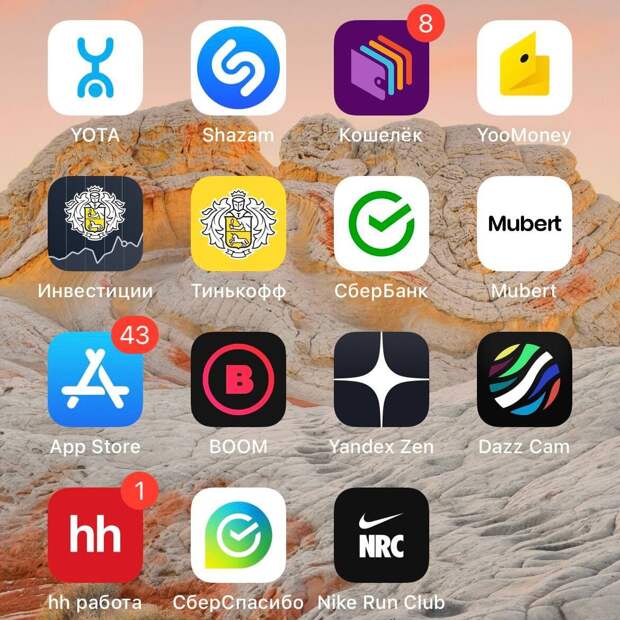
Task: Open the Тинькофф bank app
Action: 238,224
